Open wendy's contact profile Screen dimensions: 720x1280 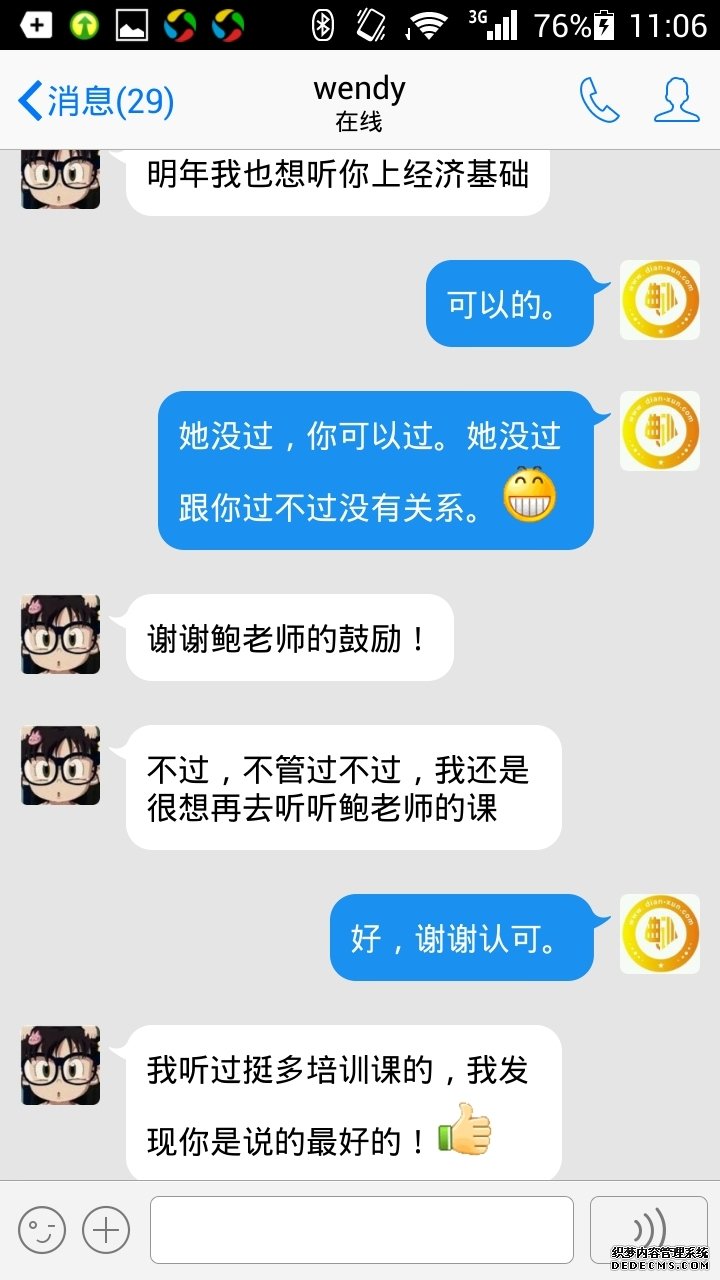click(x=677, y=101)
